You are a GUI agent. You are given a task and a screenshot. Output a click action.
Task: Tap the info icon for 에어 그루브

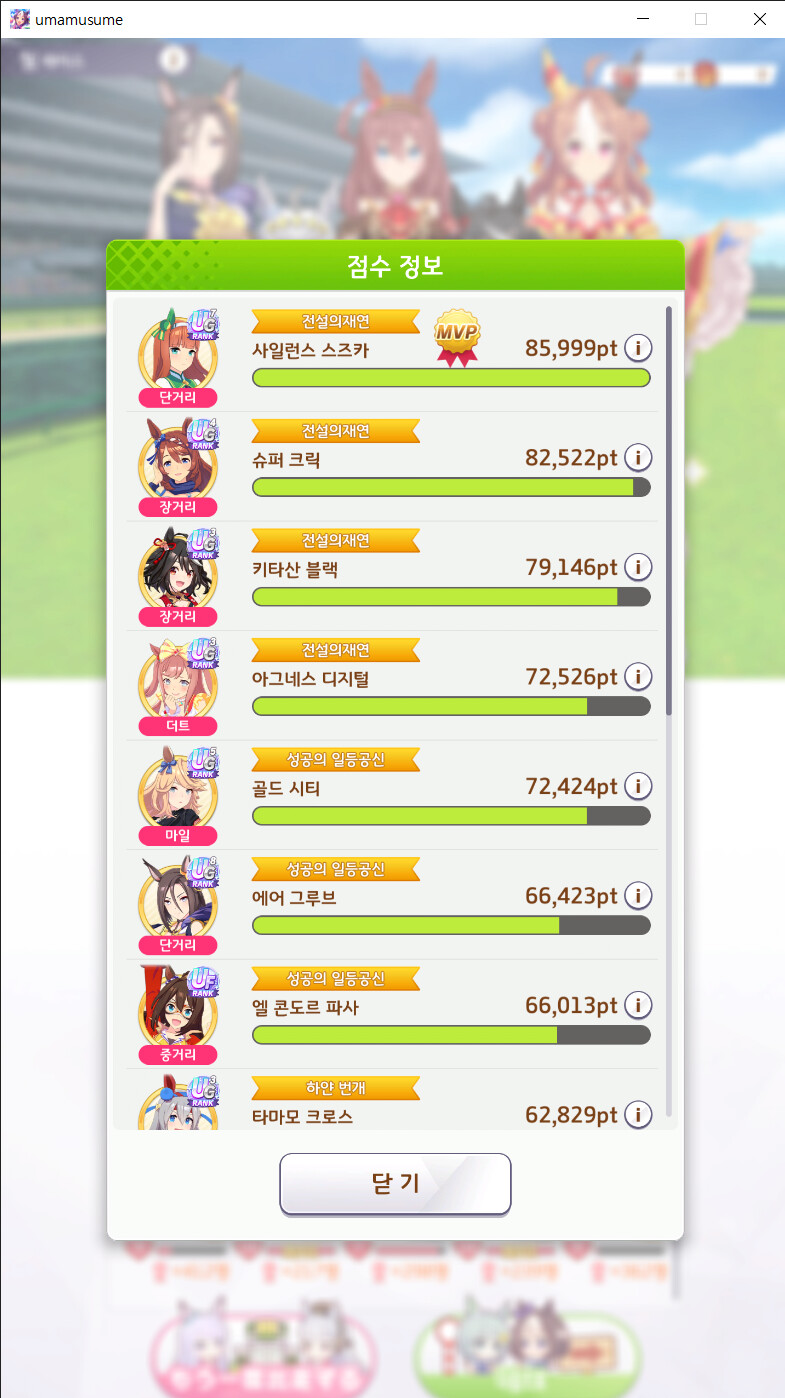point(638,896)
